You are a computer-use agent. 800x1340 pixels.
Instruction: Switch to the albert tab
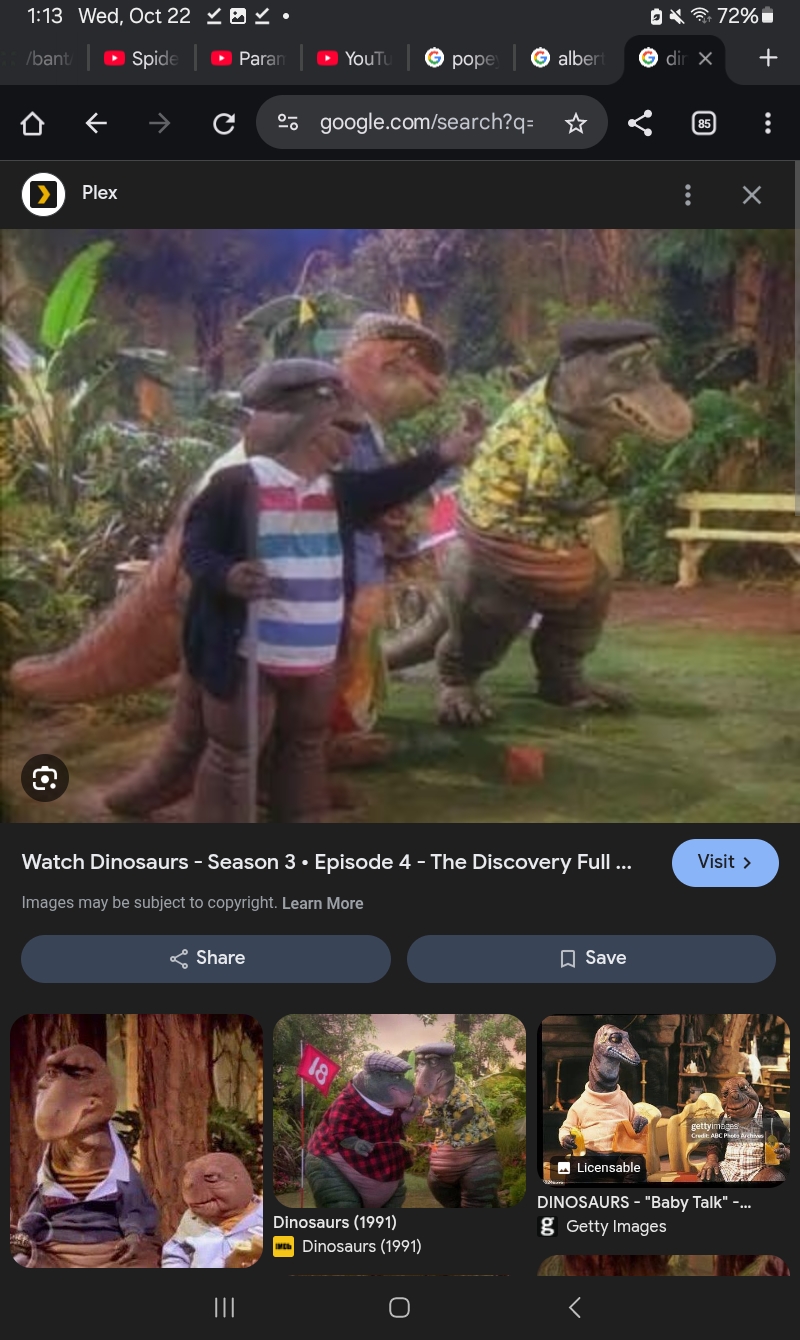click(x=568, y=58)
